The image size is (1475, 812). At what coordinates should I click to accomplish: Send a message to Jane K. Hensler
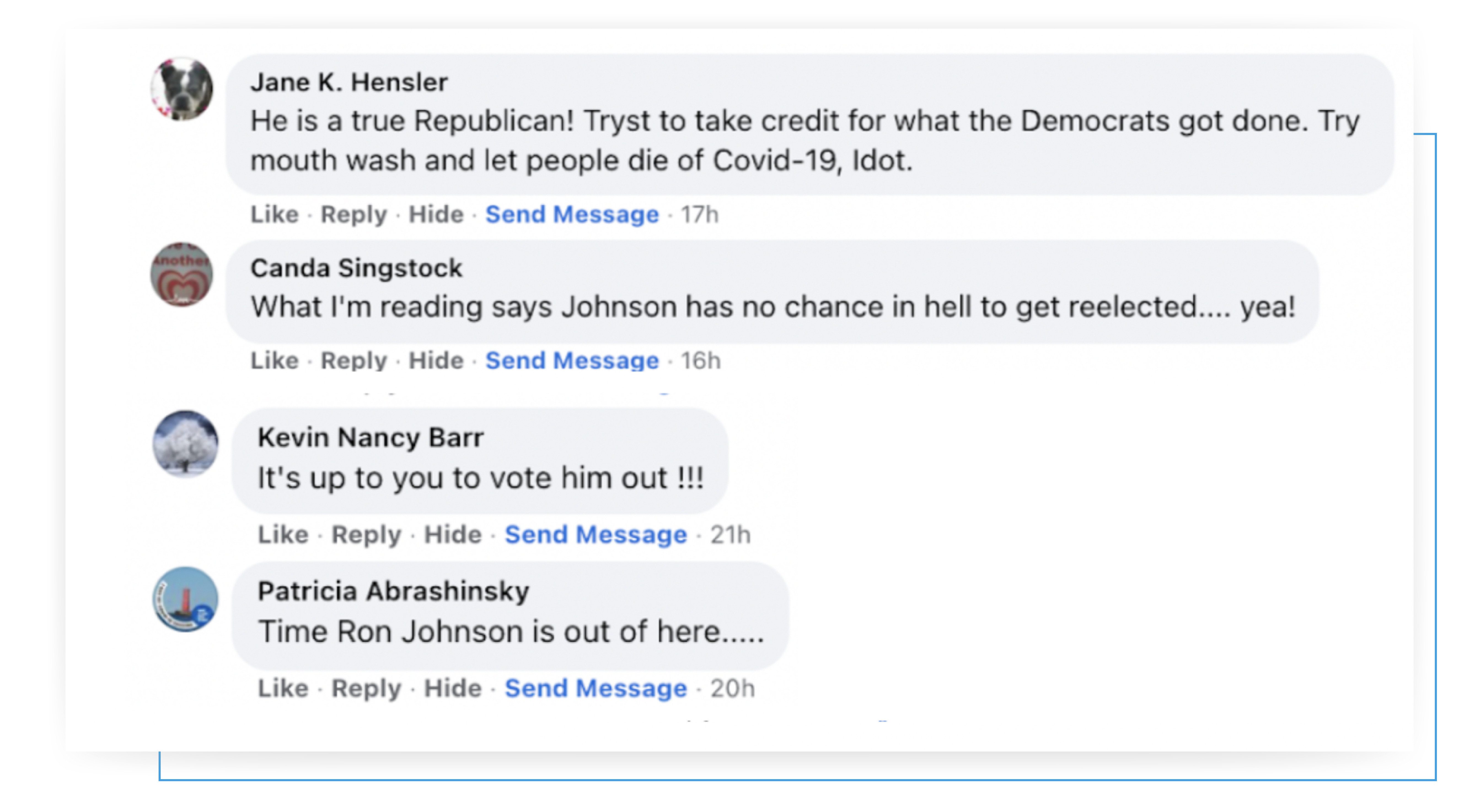[572, 215]
